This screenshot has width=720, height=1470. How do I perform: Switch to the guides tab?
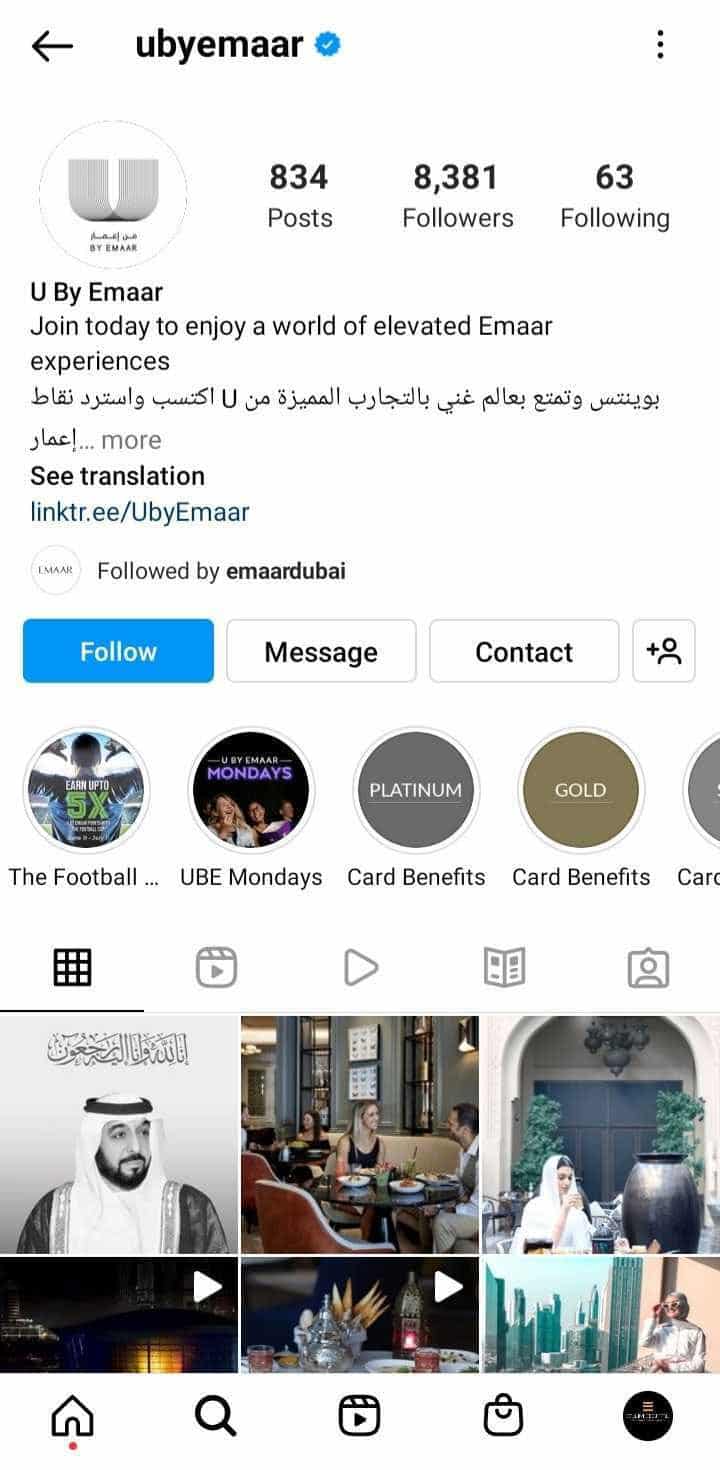504,967
